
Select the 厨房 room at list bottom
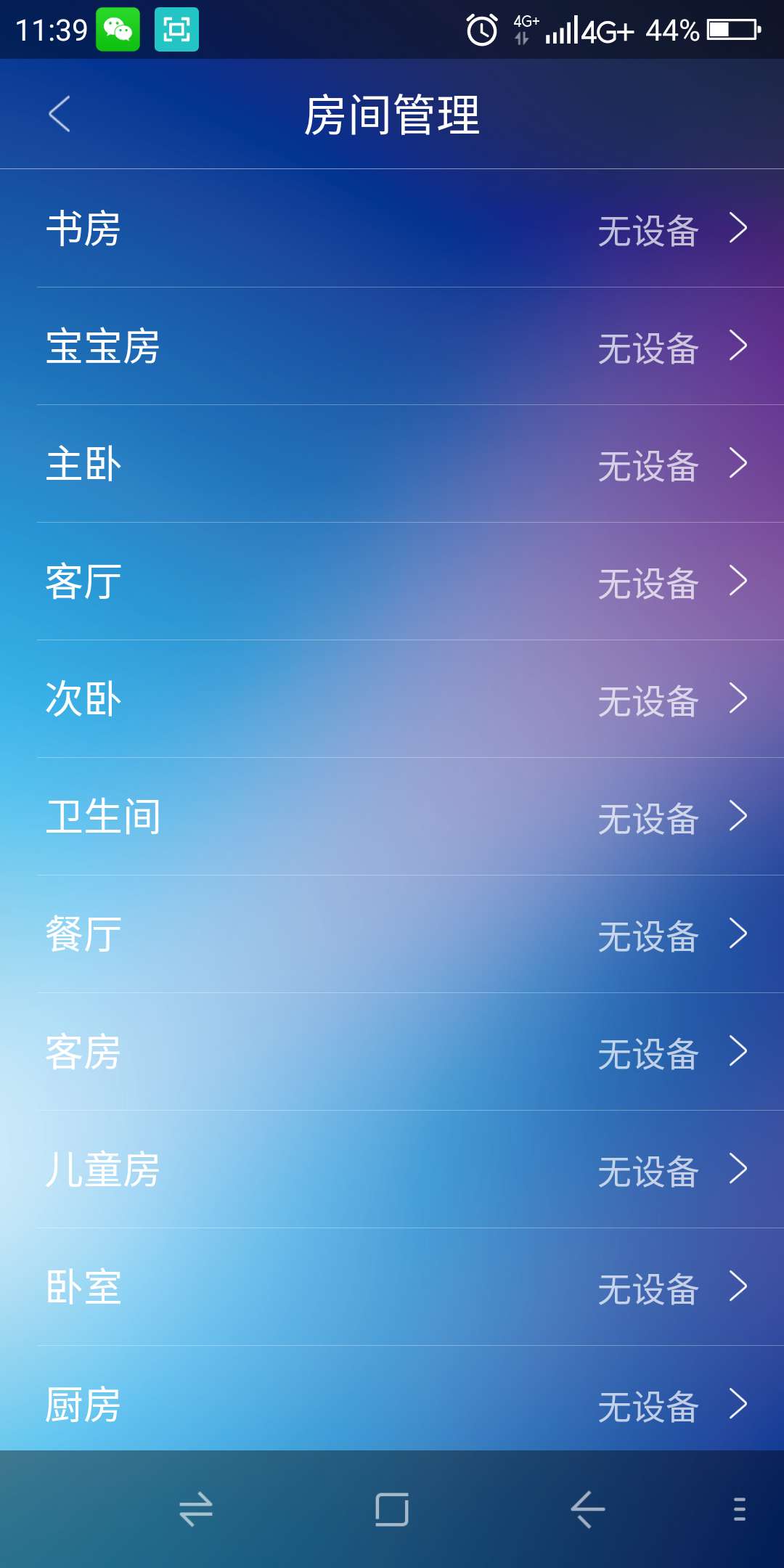click(x=392, y=1405)
